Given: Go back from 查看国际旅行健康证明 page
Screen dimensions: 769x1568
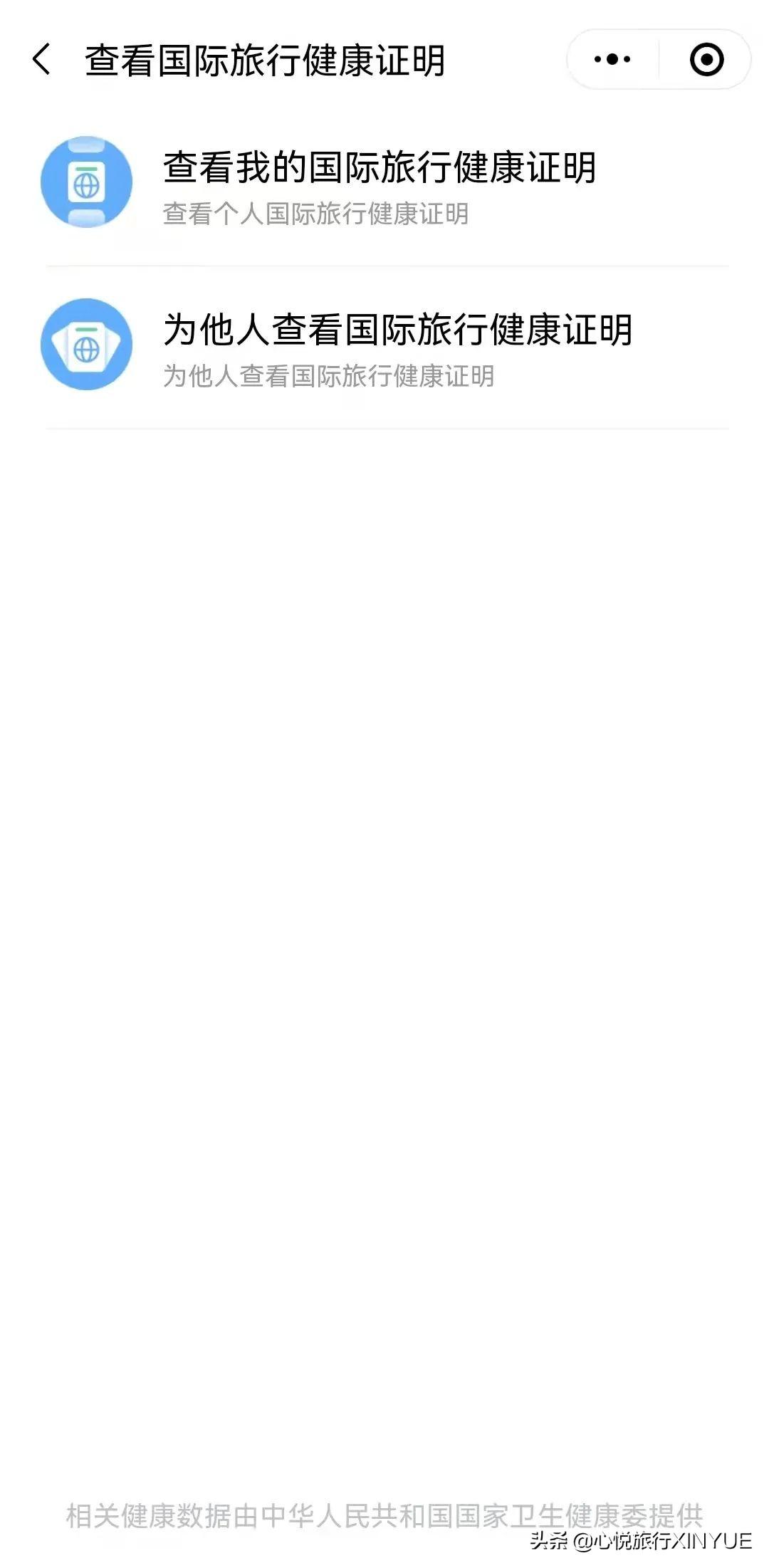Looking at the screenshot, I should (x=42, y=59).
